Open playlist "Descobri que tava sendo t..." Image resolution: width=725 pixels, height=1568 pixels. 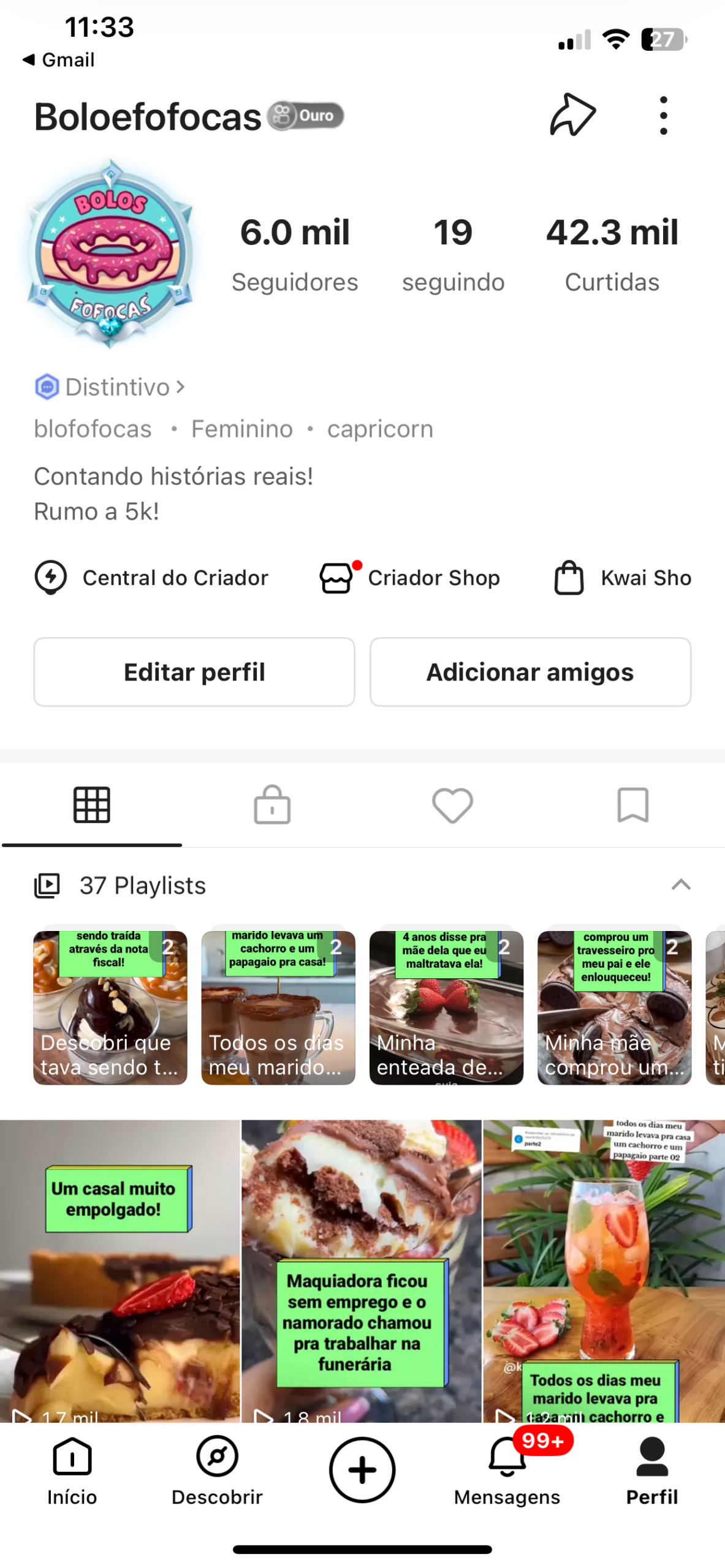[x=110, y=1008]
